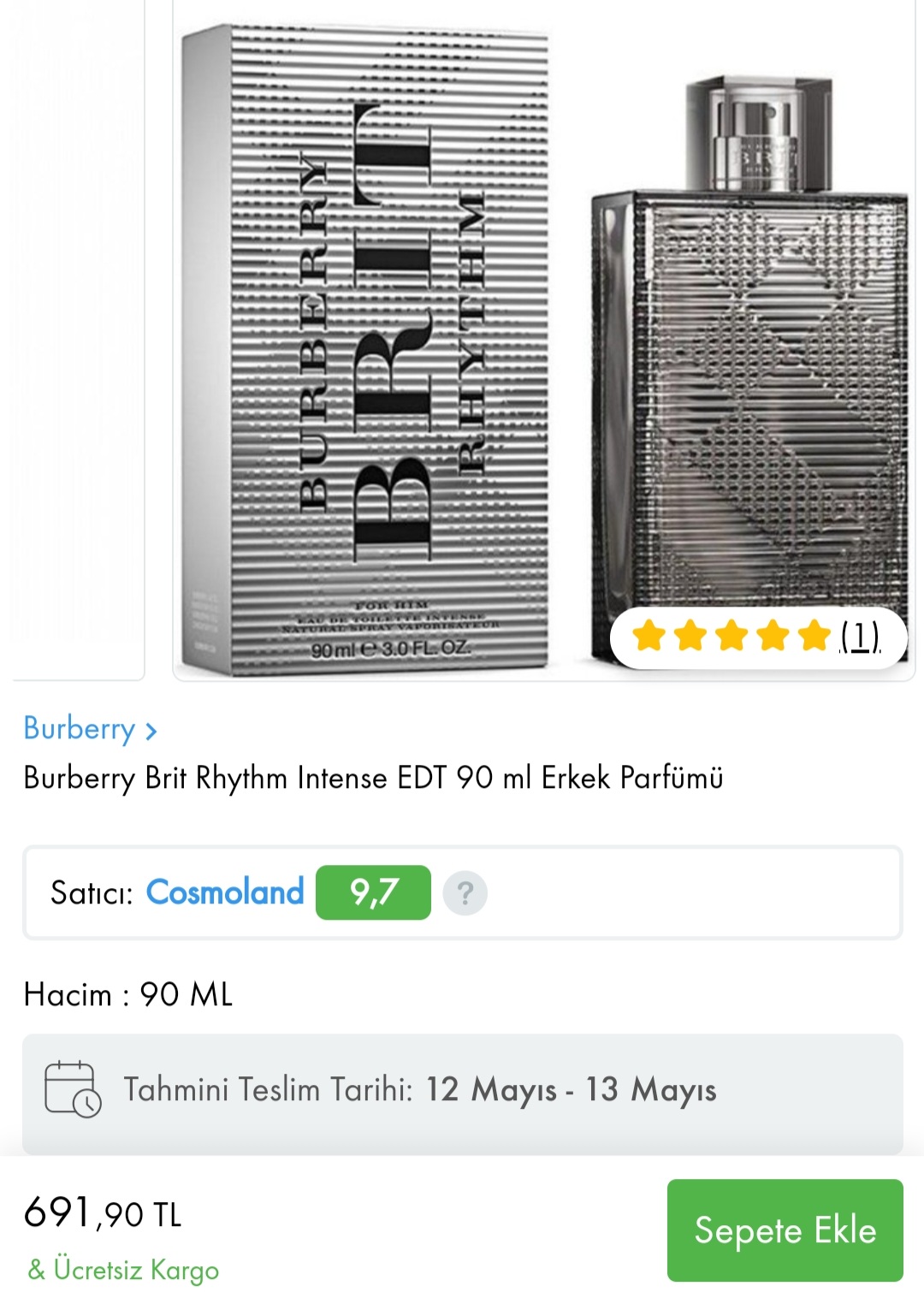This screenshot has height=1292, width=924.
Task: Open the five-star rating reviews
Action: [757, 636]
